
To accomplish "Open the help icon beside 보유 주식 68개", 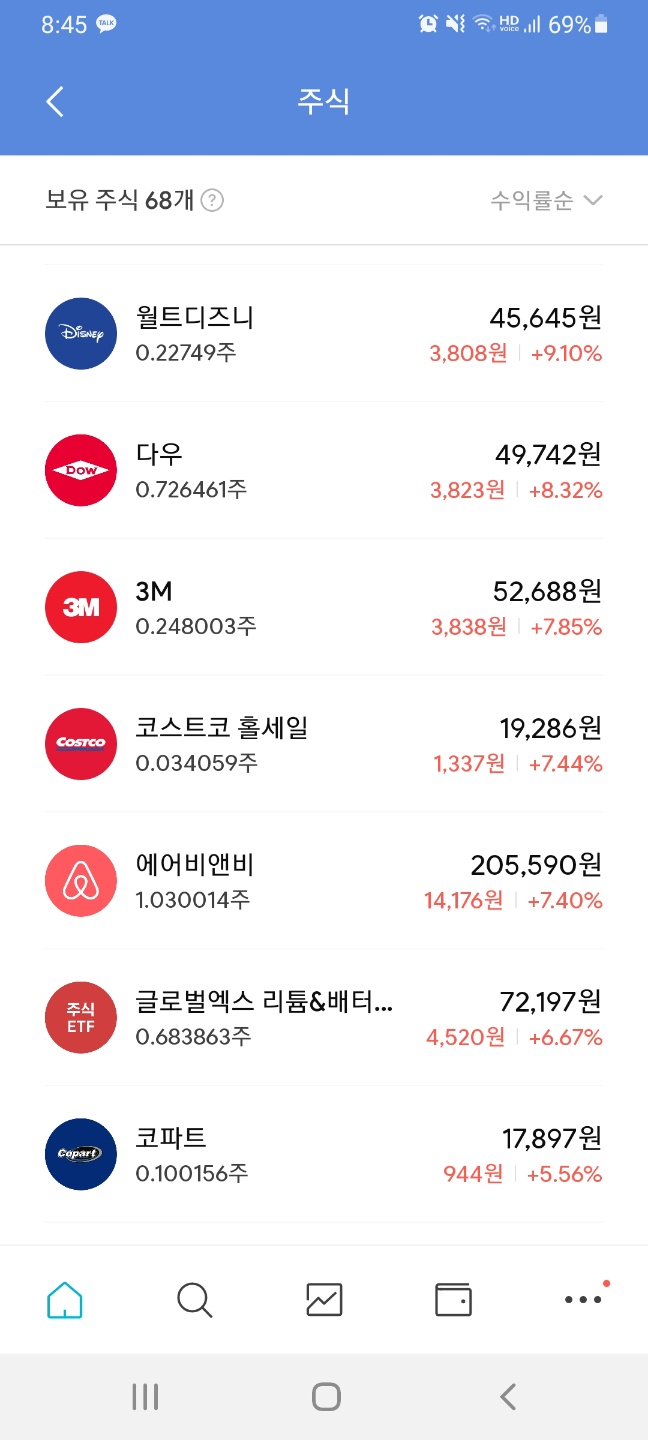I will pos(212,200).
